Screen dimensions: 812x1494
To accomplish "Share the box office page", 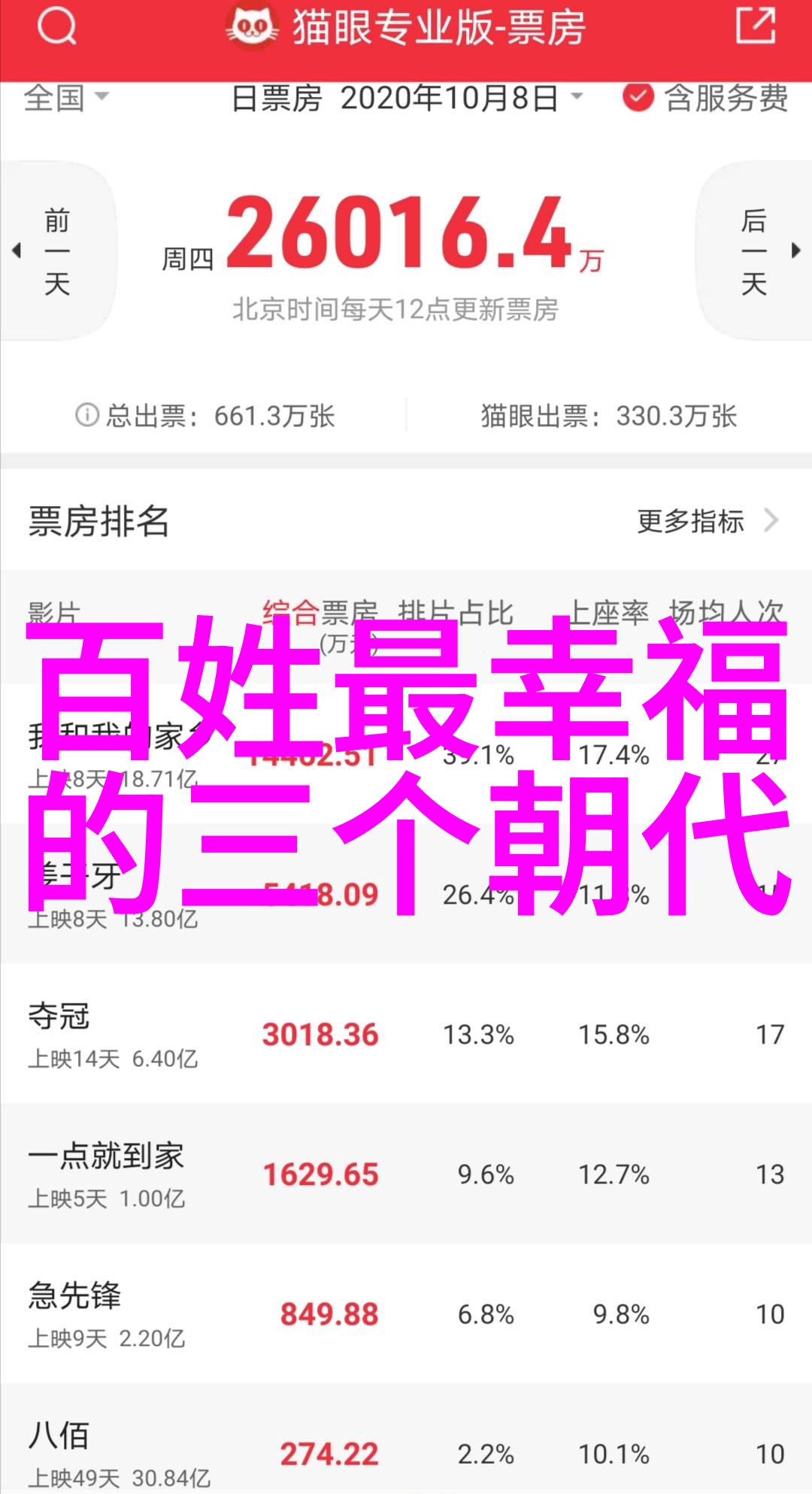I will pos(755,26).
